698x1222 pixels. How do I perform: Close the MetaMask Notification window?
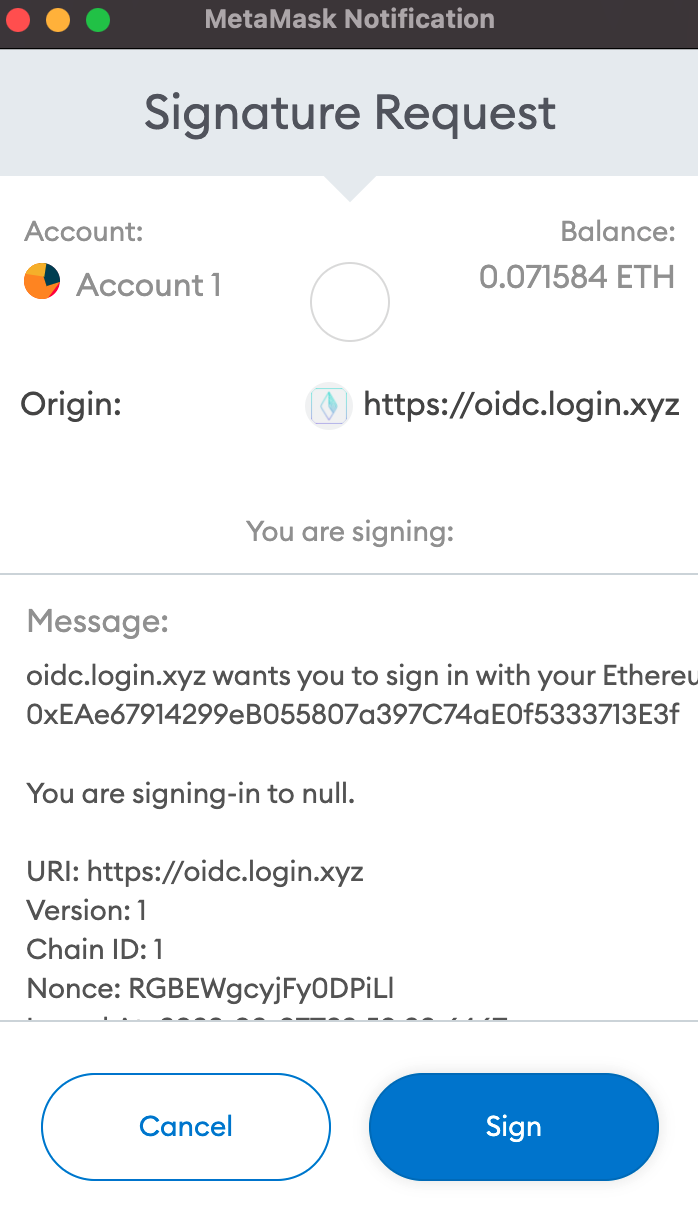(19, 19)
